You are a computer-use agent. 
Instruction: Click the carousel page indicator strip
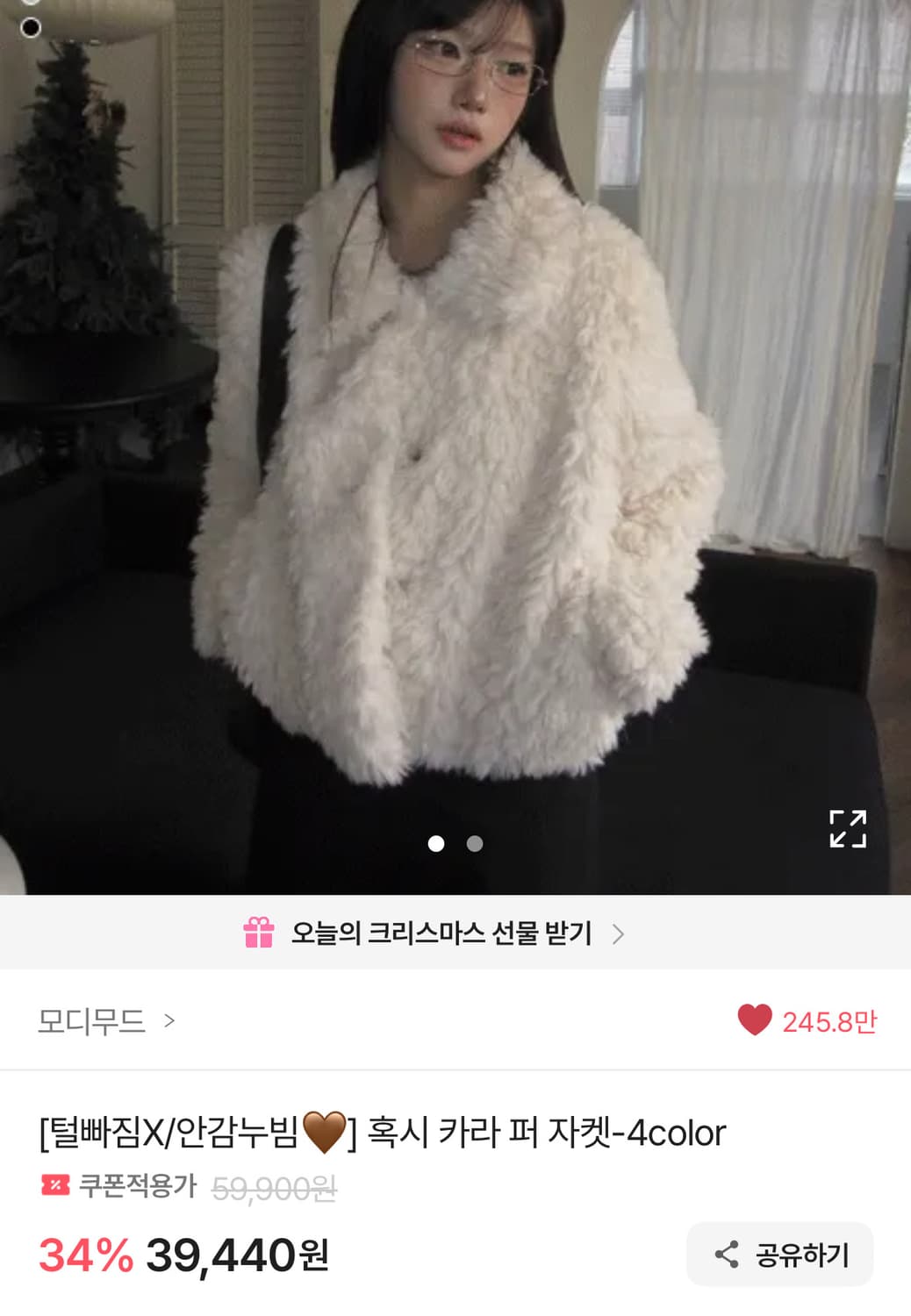[456, 845]
